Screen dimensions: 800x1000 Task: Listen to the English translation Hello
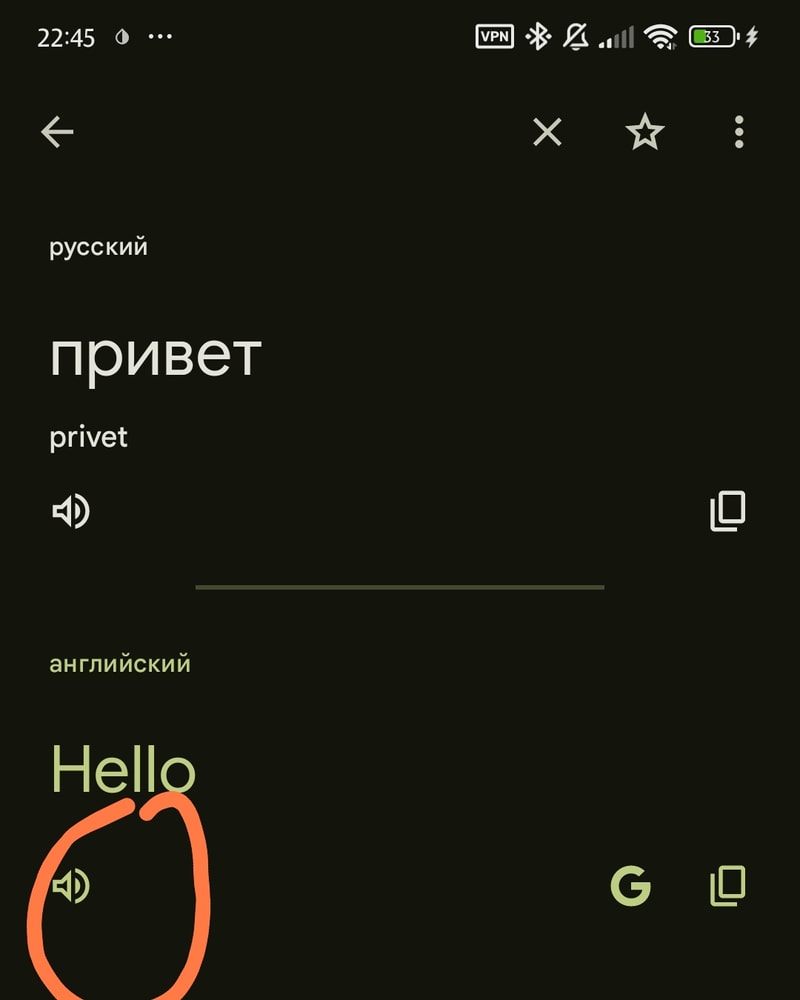click(70, 886)
